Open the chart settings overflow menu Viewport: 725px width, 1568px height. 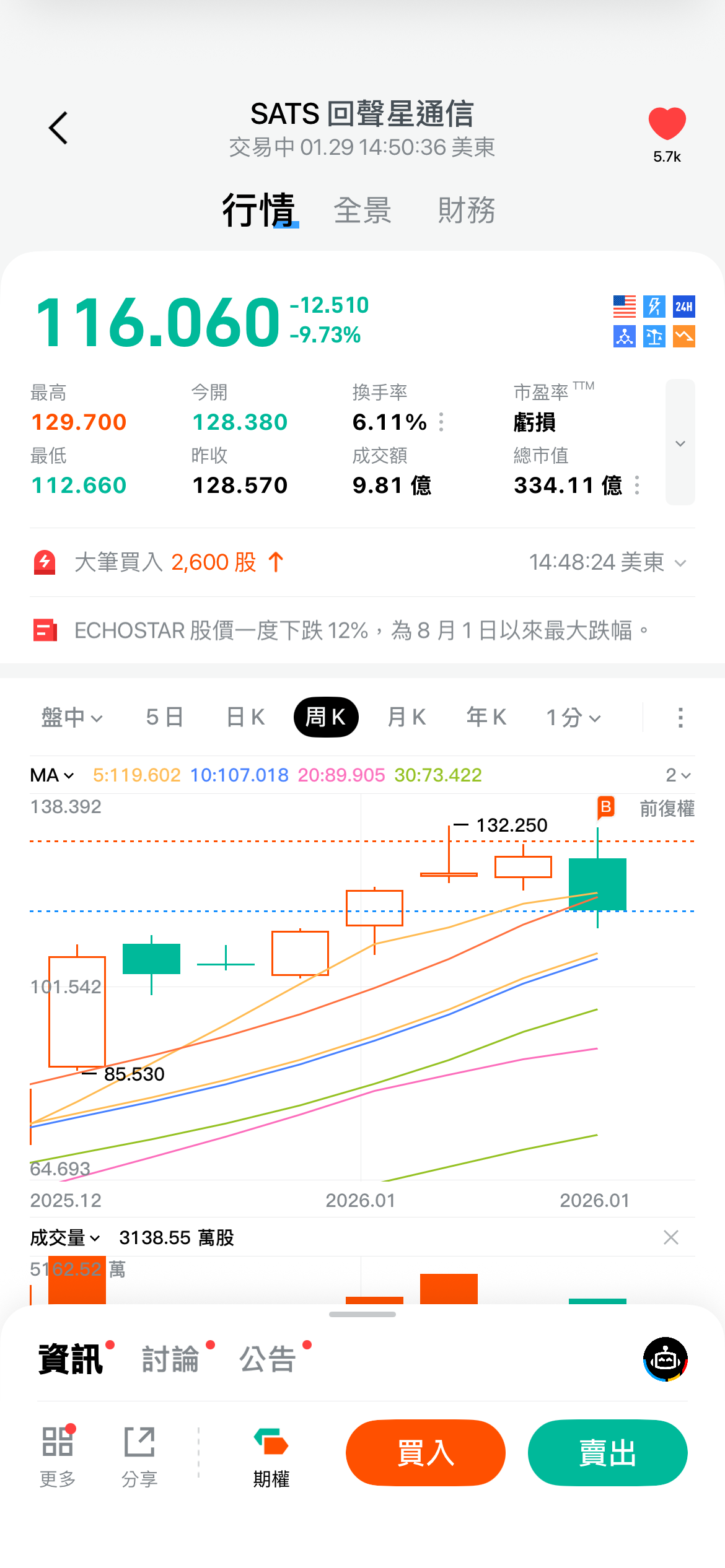coord(680,717)
